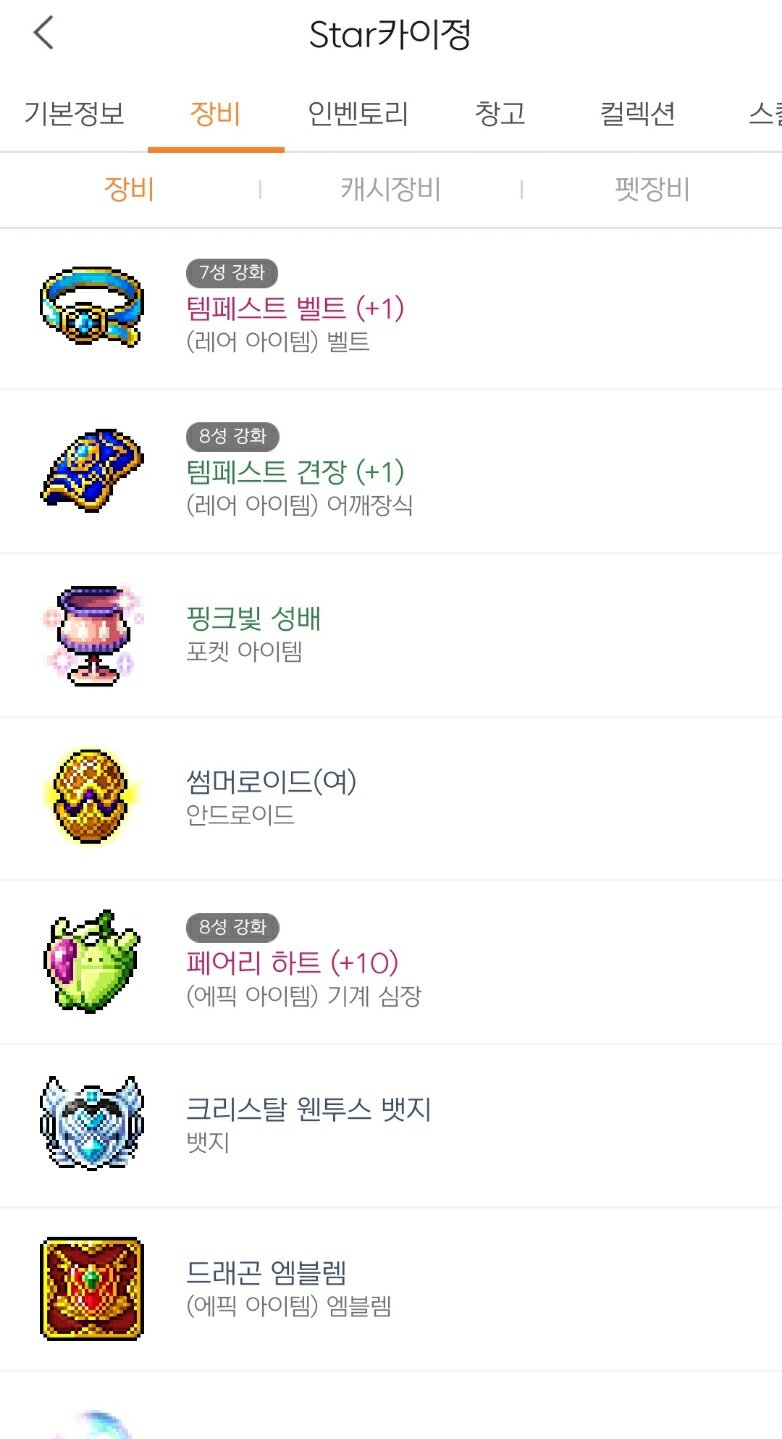Screen dimensions: 782x1439
Task: Open the 핑크빛 성배 pocket item
Action: [391, 635]
